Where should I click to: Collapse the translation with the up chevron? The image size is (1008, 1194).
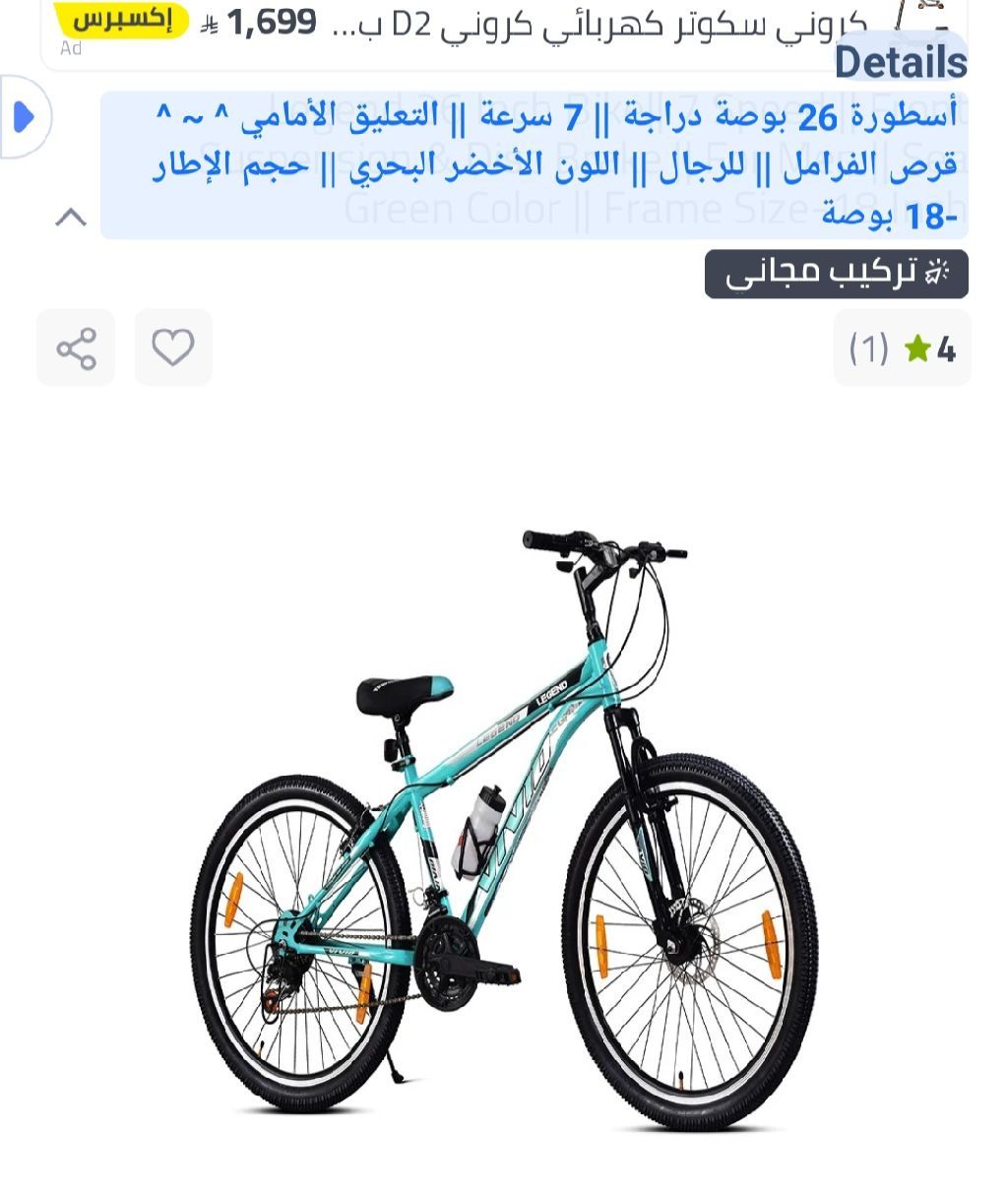coord(71,218)
